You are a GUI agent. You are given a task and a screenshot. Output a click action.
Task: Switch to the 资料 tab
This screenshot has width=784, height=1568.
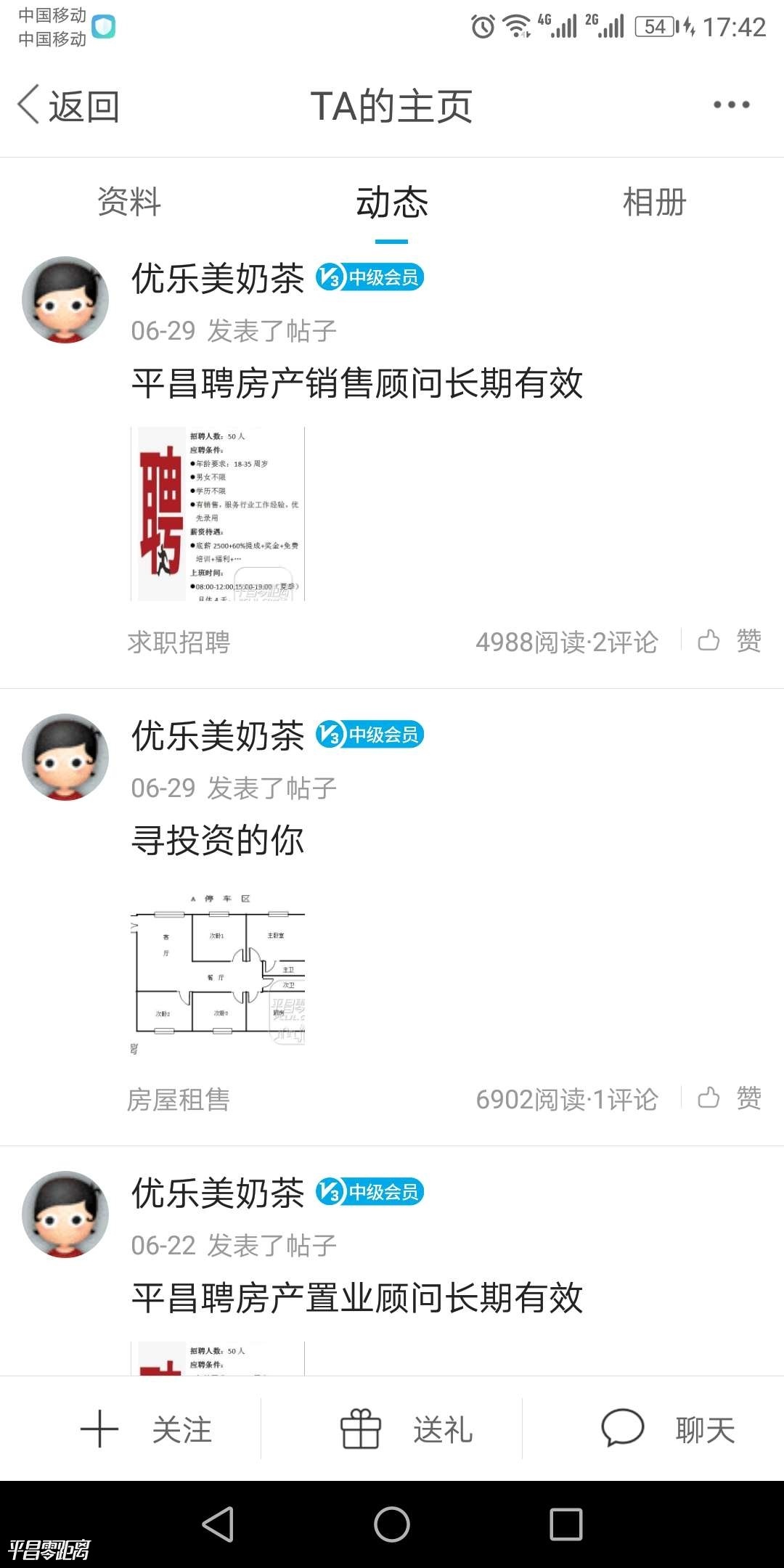point(129,202)
